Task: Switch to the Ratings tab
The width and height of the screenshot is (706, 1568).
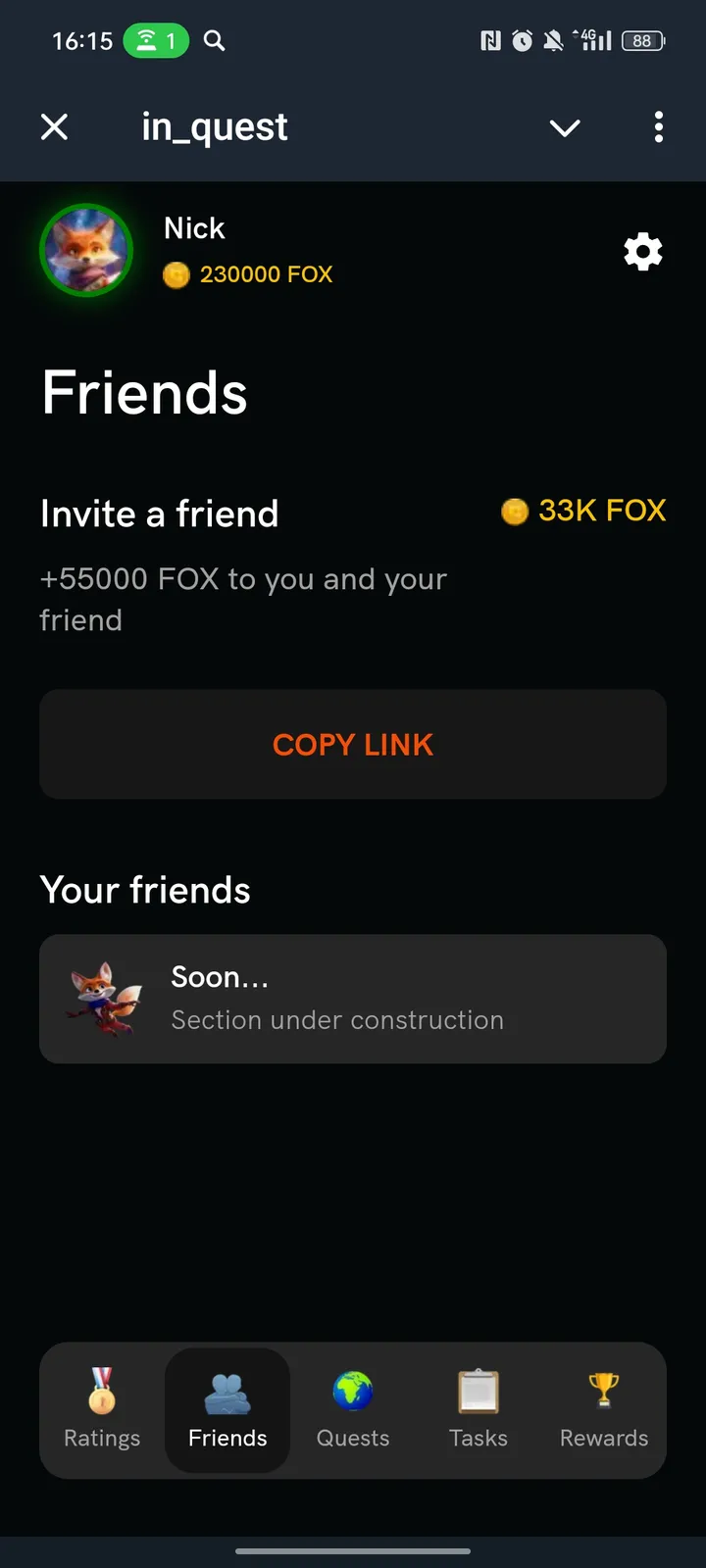Action: (102, 1409)
